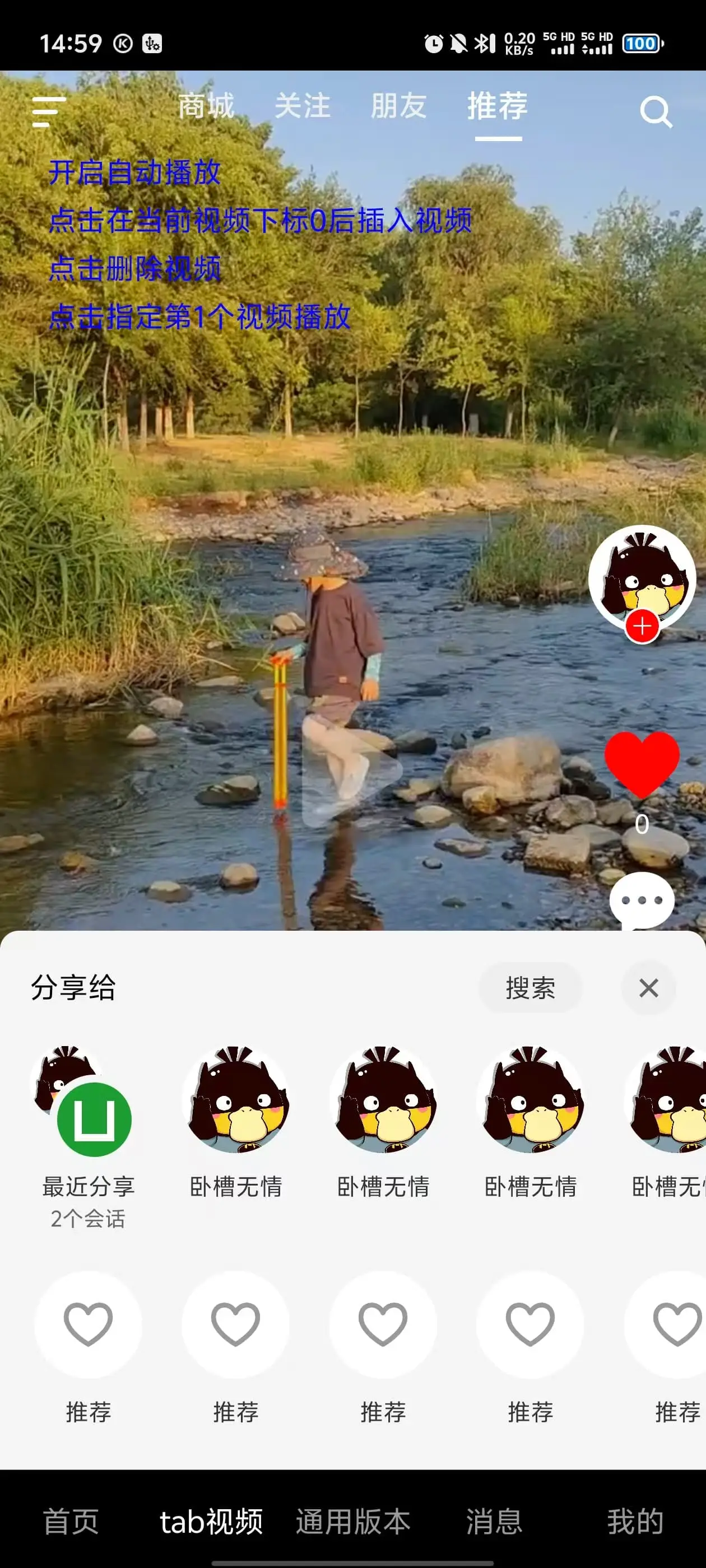This screenshot has width=706, height=1568.
Task: Open comments via speech bubble icon
Action: pyautogui.click(x=642, y=901)
